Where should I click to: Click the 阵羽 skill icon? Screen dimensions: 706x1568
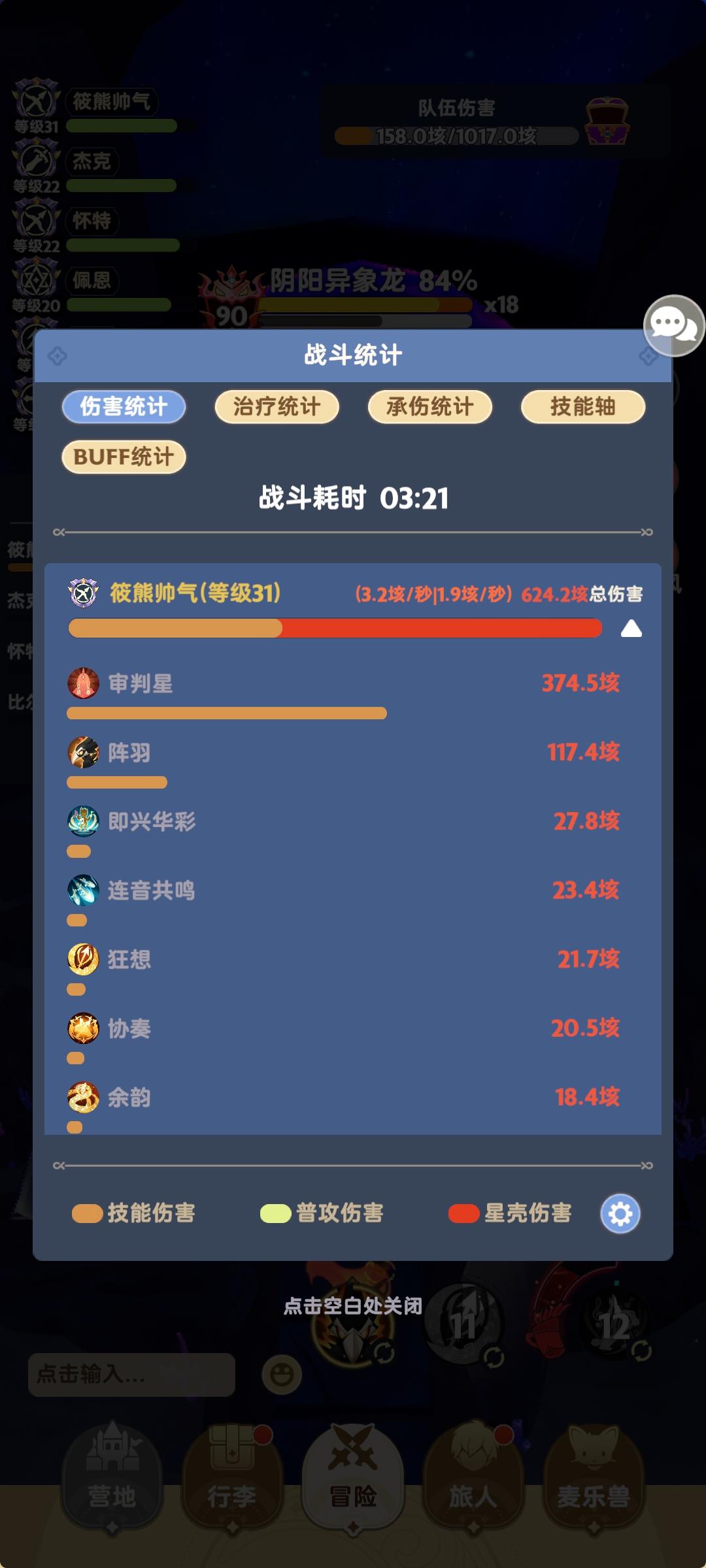point(81,753)
